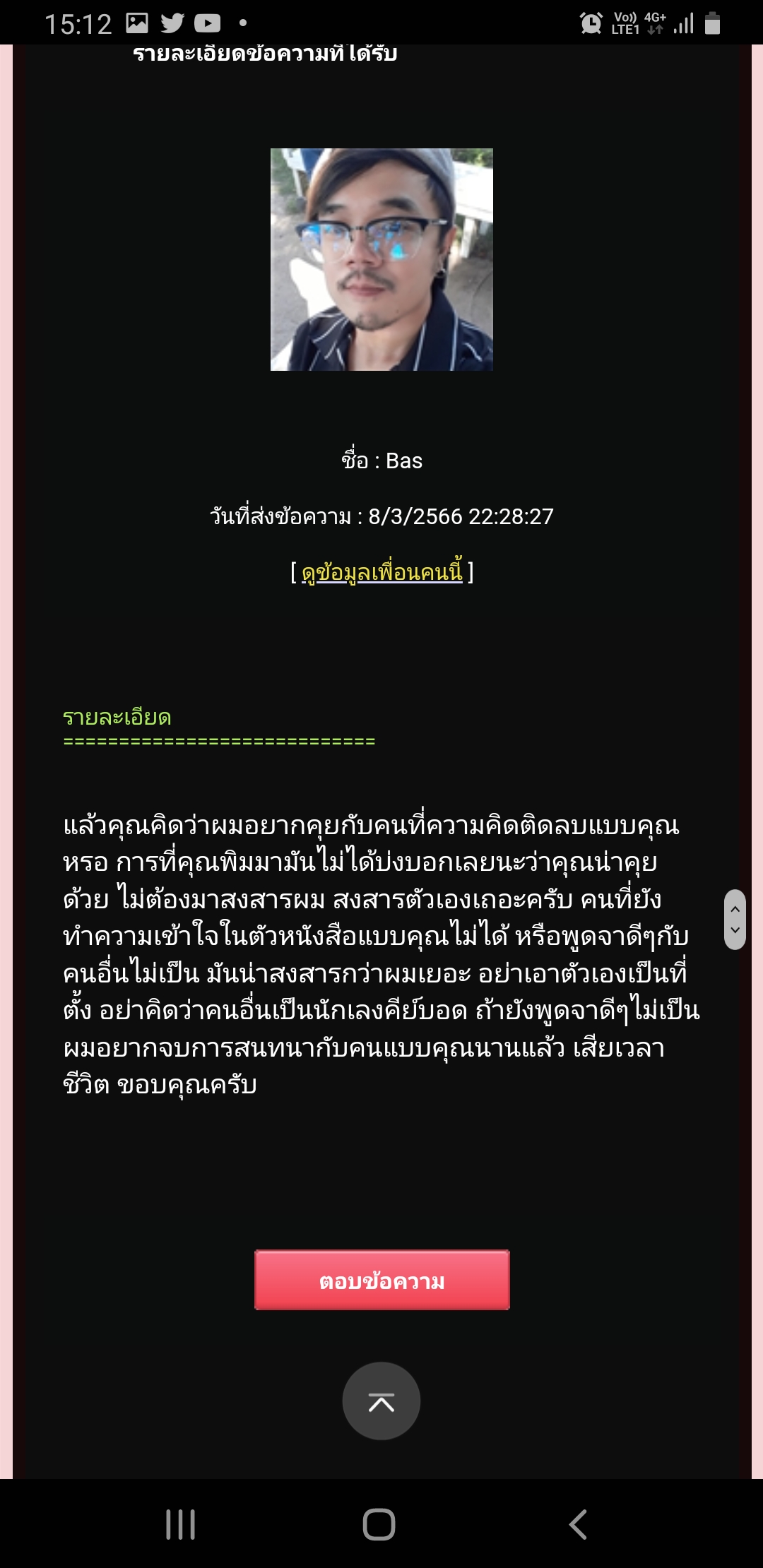
Task: Jump to top with the up-arrow button
Action: point(381,1401)
